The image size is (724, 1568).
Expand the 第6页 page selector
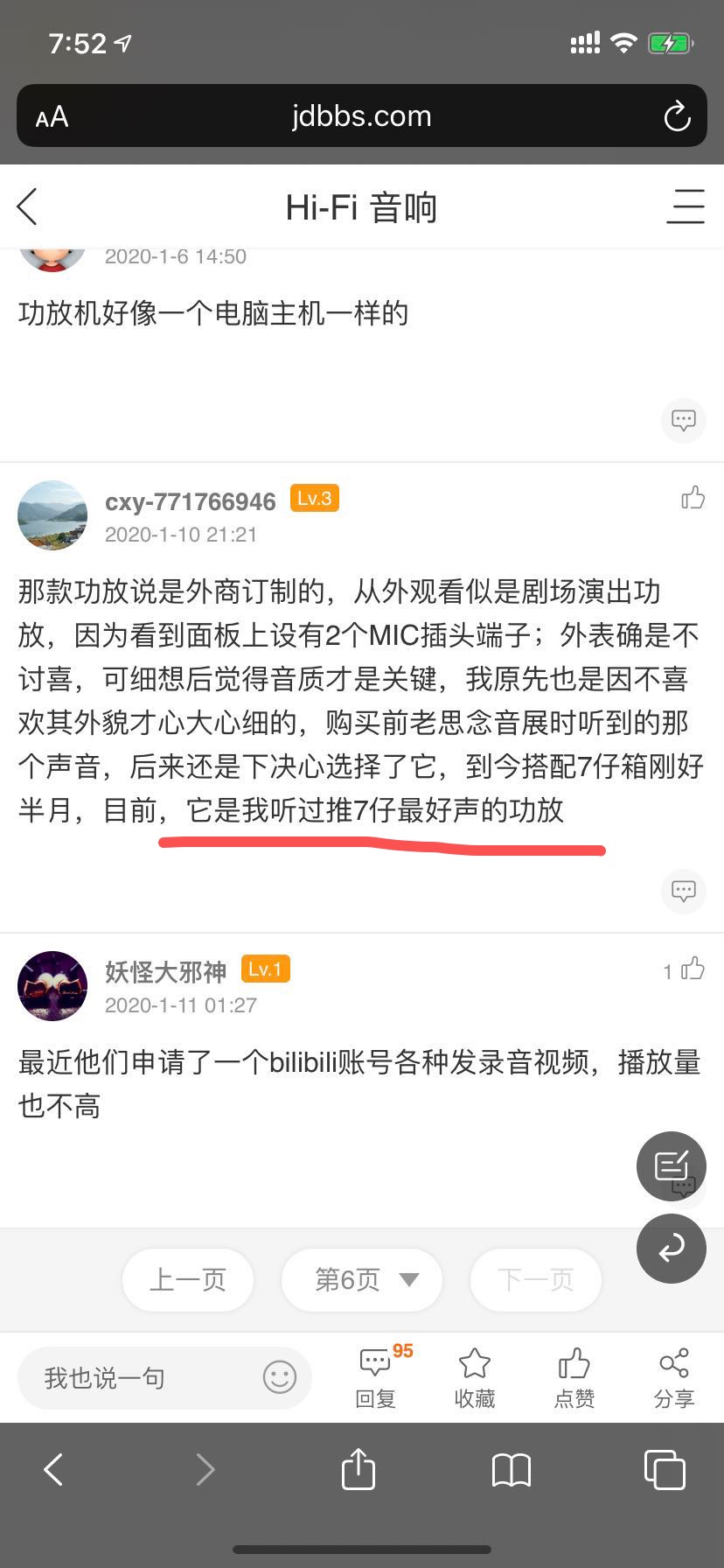tap(362, 1280)
